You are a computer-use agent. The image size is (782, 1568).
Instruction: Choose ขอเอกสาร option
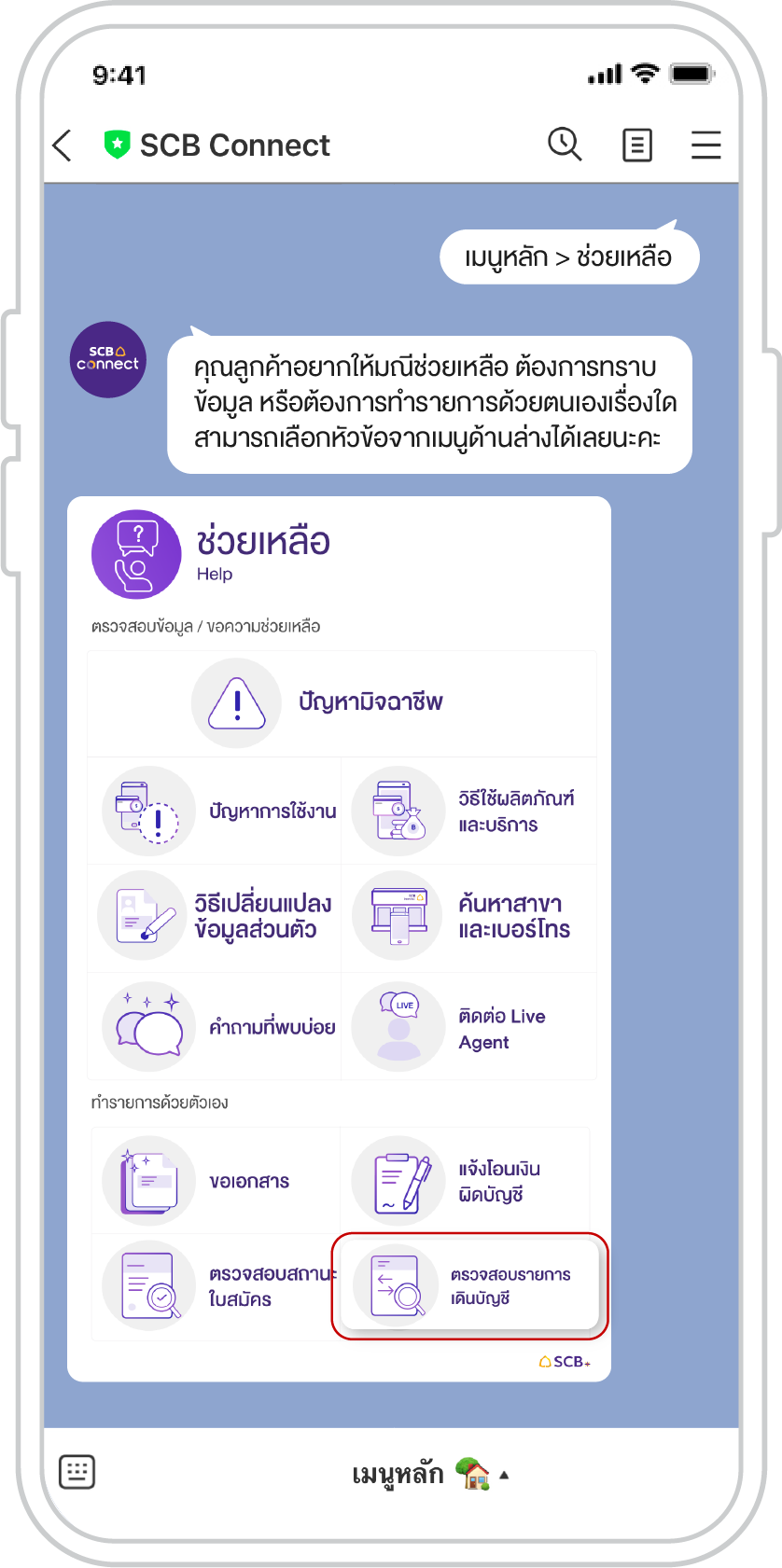[x=216, y=1181]
